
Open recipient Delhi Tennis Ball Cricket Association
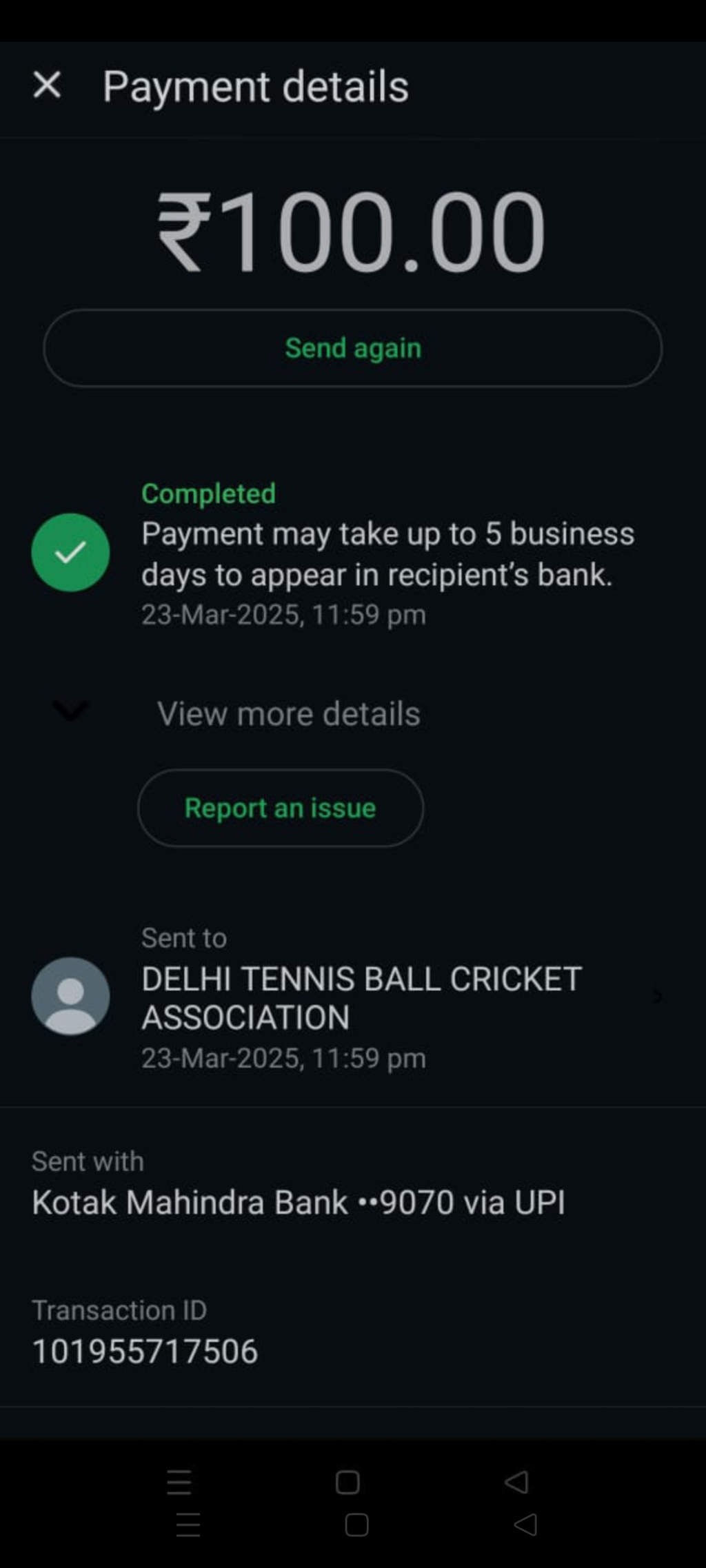coord(361,997)
